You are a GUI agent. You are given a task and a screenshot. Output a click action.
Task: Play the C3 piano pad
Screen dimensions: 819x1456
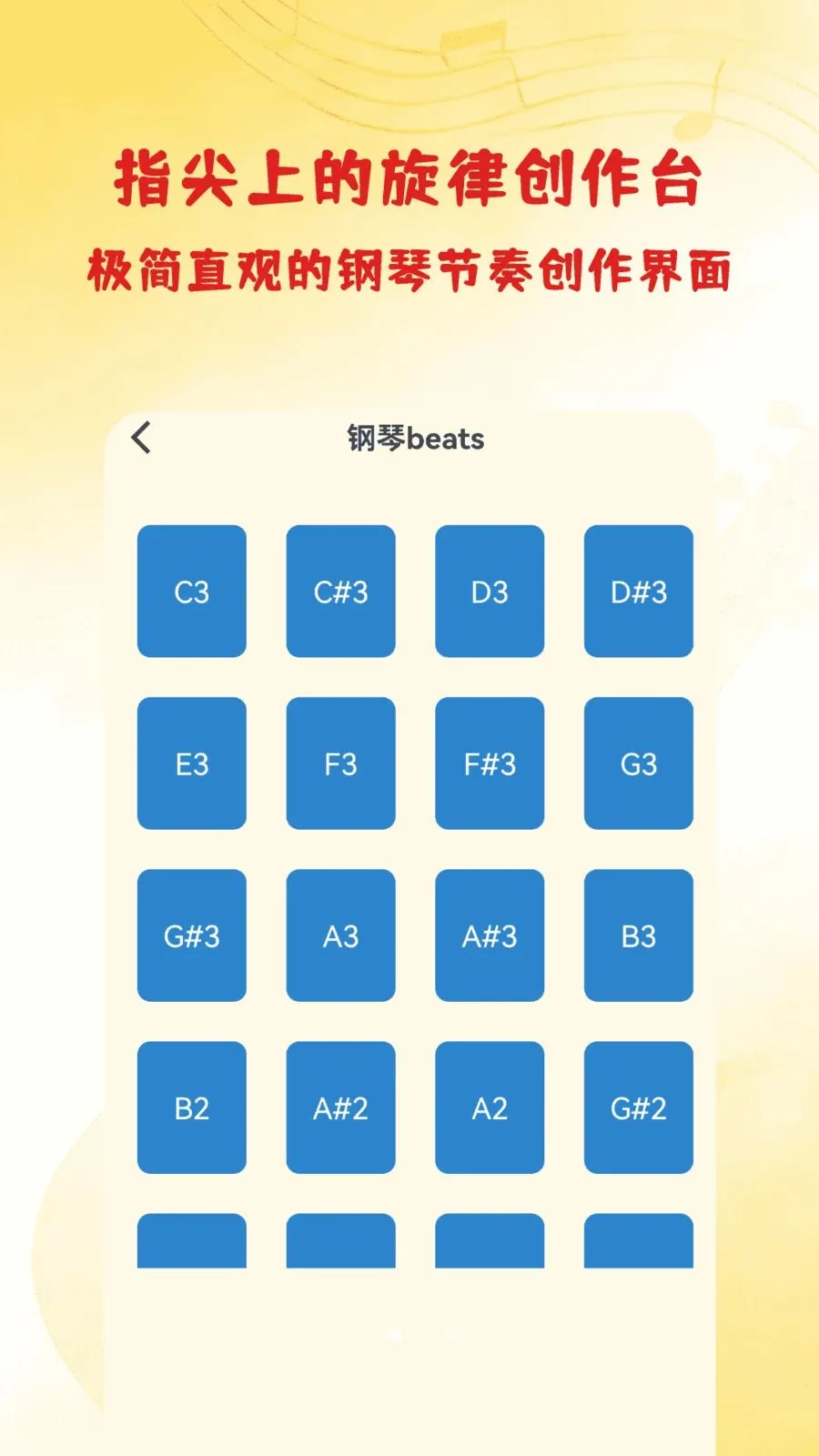191,592
